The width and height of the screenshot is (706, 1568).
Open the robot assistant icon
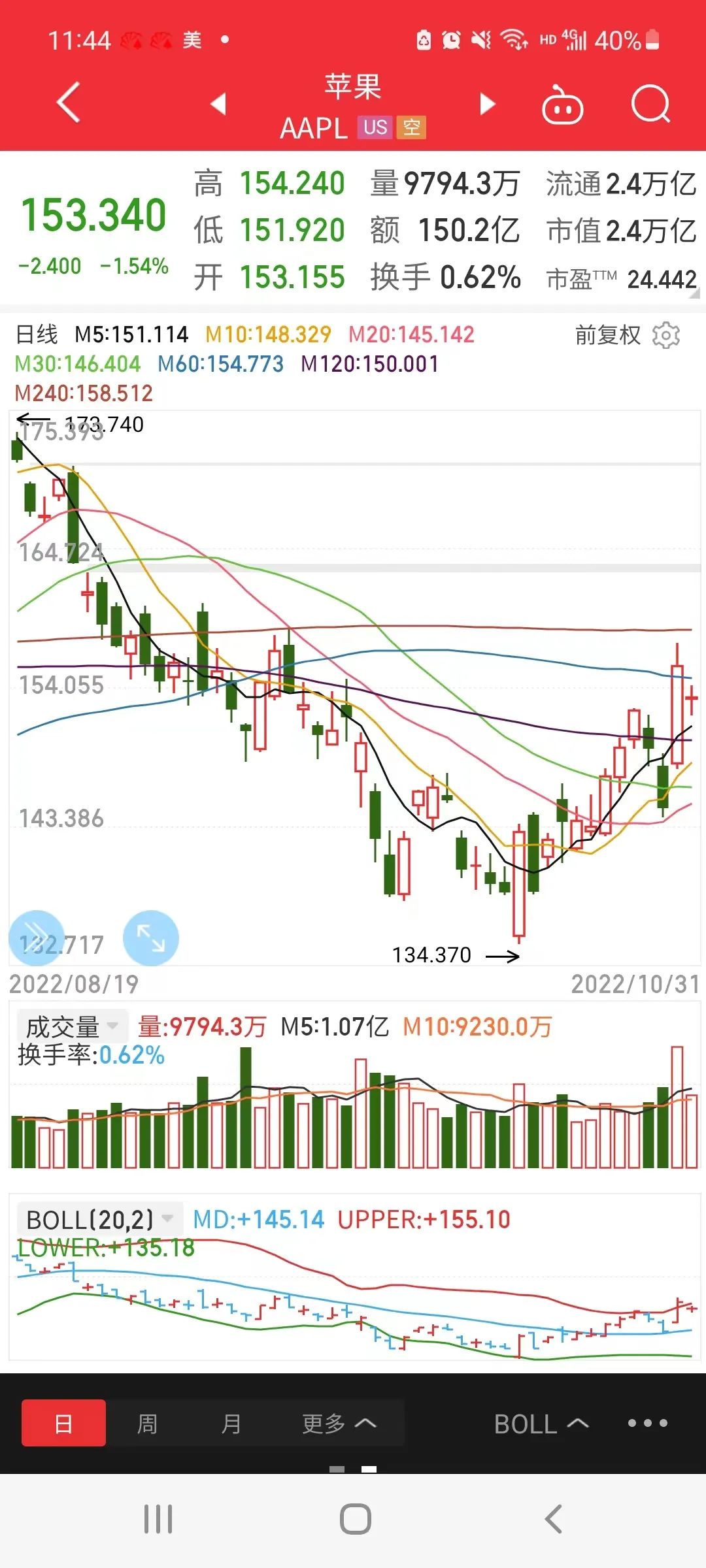[562, 105]
